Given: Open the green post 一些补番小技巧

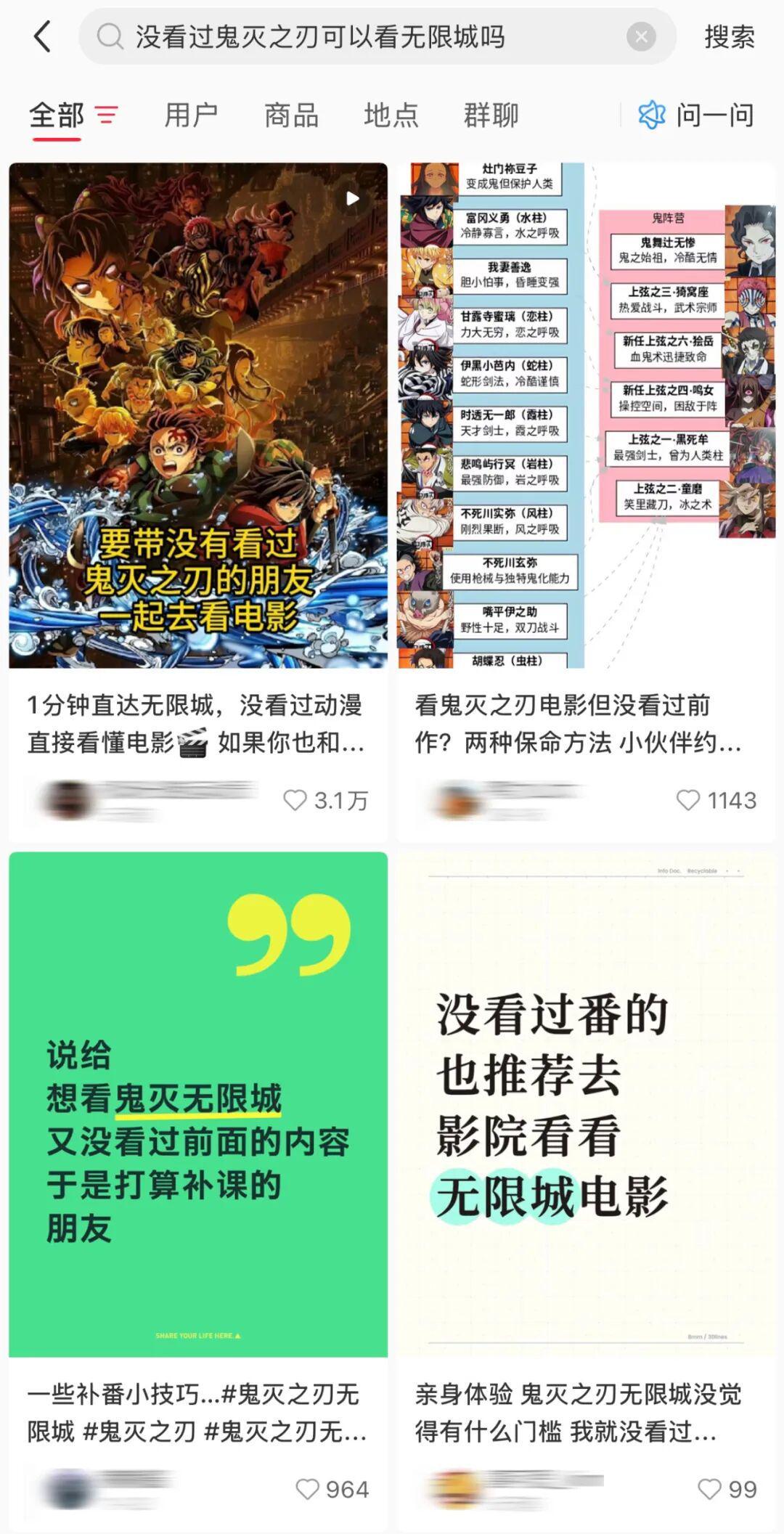Looking at the screenshot, I should 198,1103.
